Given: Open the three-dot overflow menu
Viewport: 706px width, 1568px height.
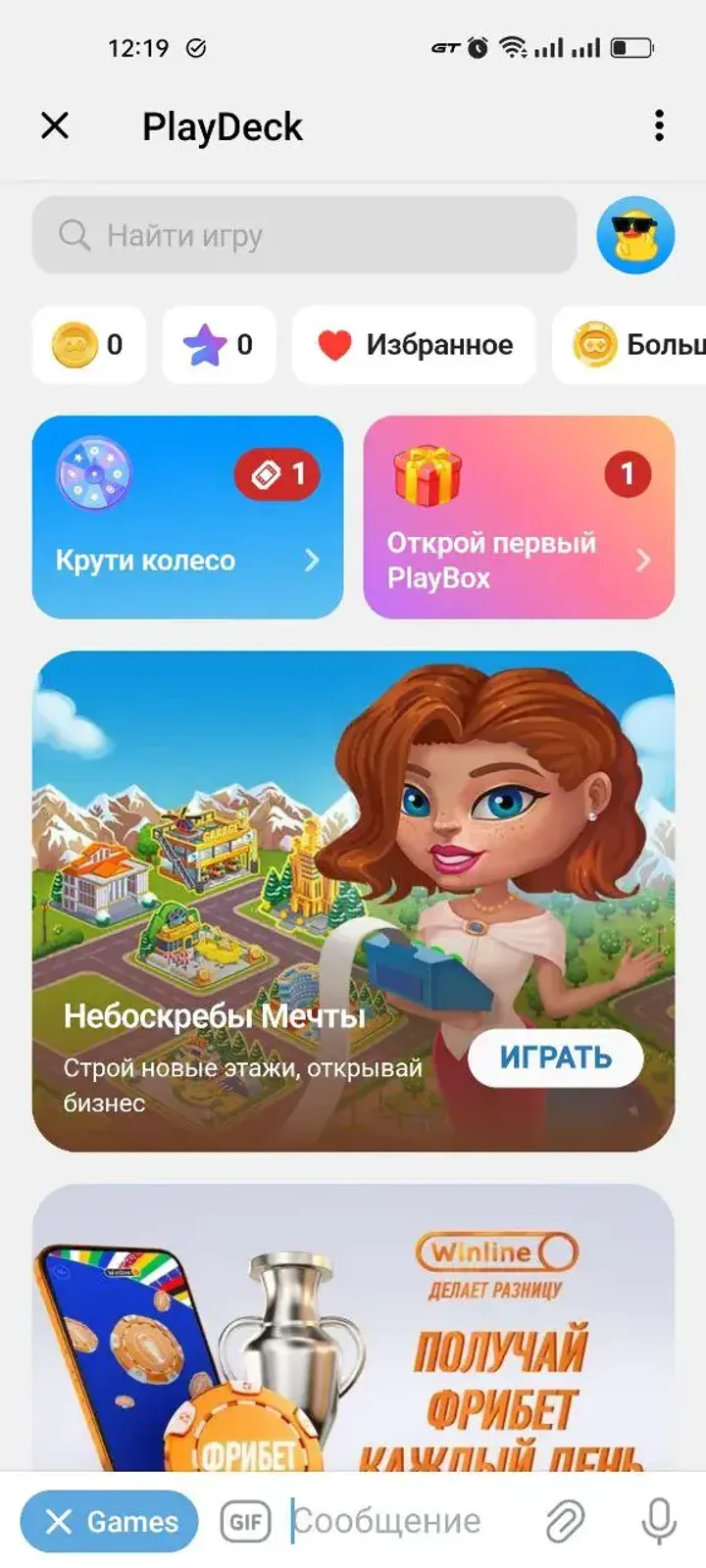Looking at the screenshot, I should pos(659,125).
